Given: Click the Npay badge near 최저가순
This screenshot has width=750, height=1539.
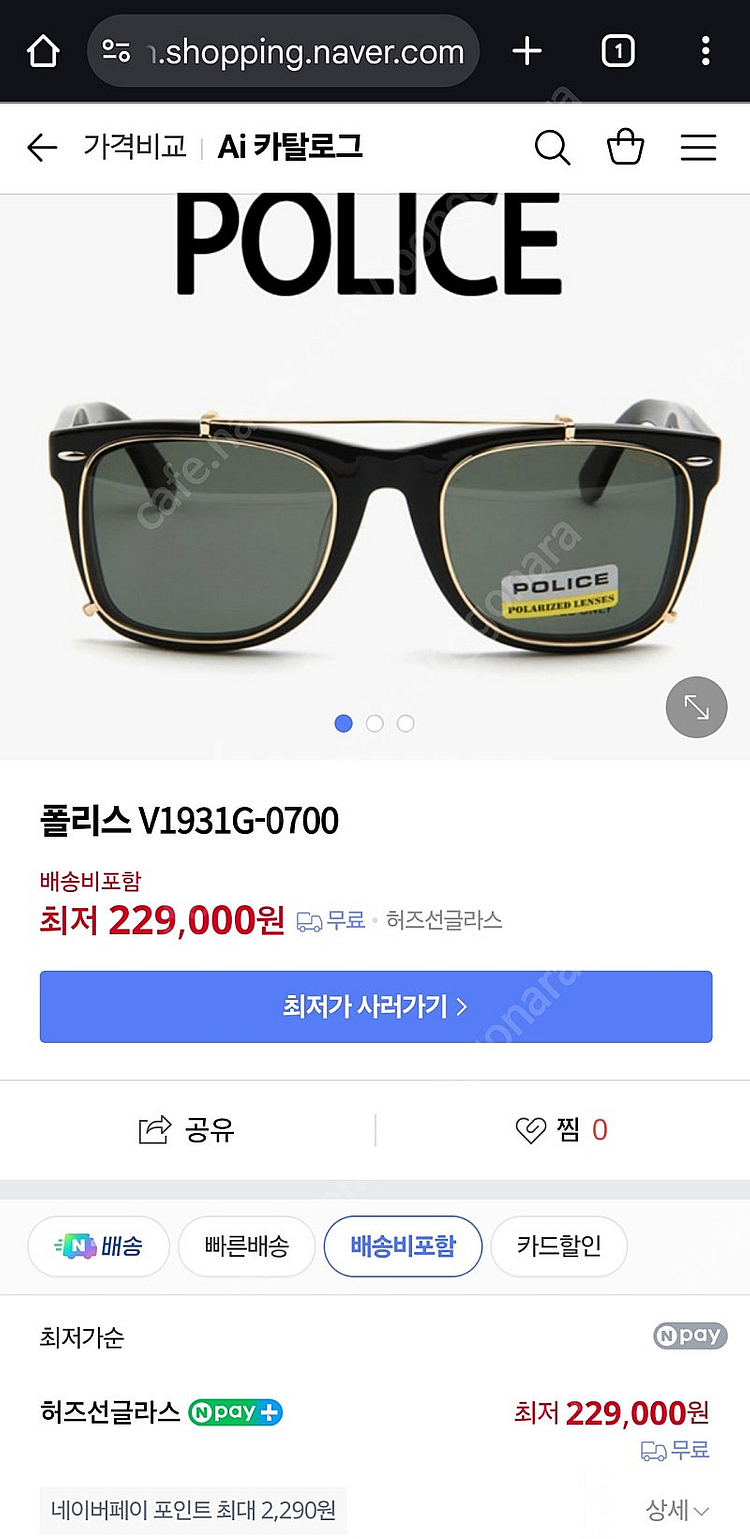Looking at the screenshot, I should 689,1336.
